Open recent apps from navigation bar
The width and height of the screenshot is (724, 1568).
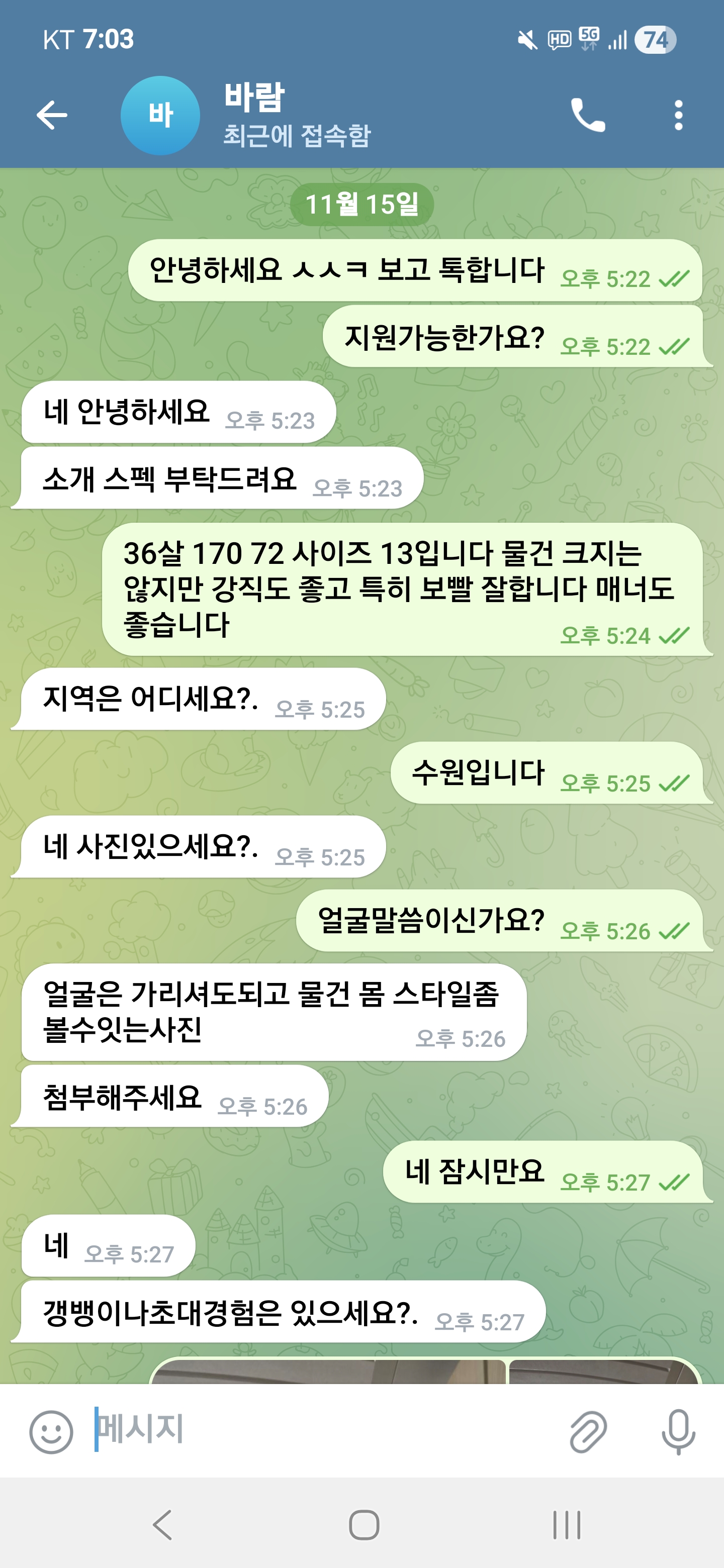566,1525
